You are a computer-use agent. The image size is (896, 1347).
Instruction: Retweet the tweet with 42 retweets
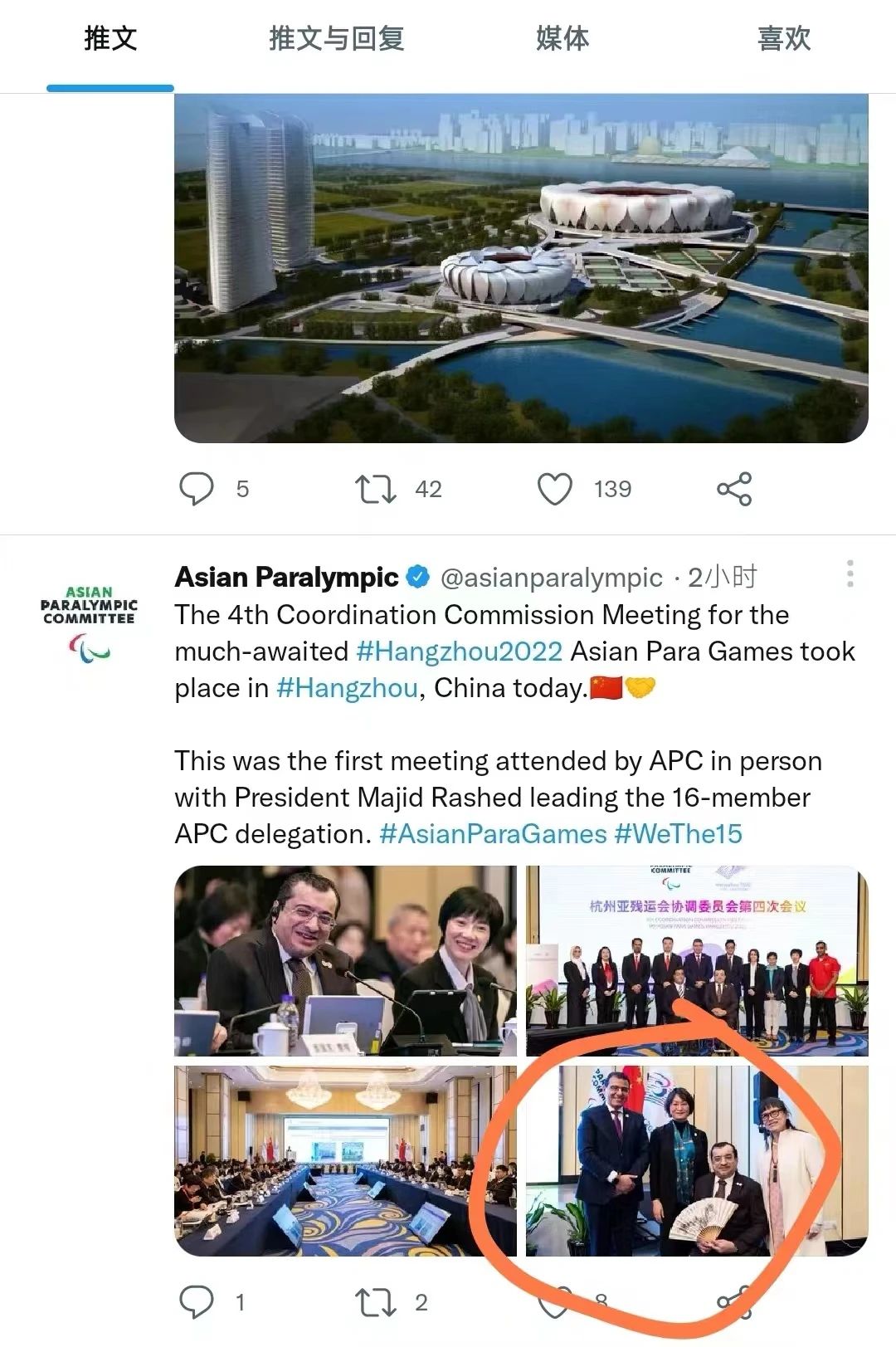[375, 489]
